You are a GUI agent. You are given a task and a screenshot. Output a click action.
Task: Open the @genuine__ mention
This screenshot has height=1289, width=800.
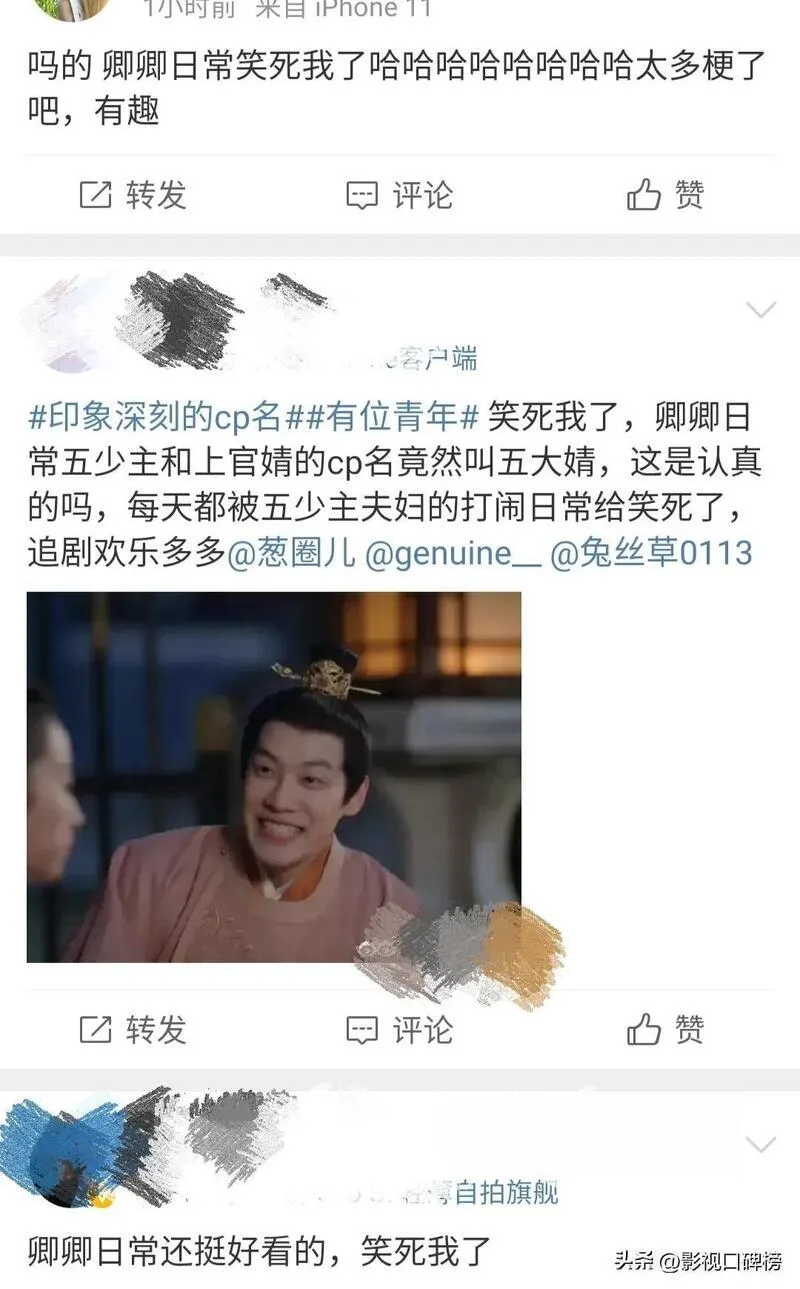(x=452, y=552)
